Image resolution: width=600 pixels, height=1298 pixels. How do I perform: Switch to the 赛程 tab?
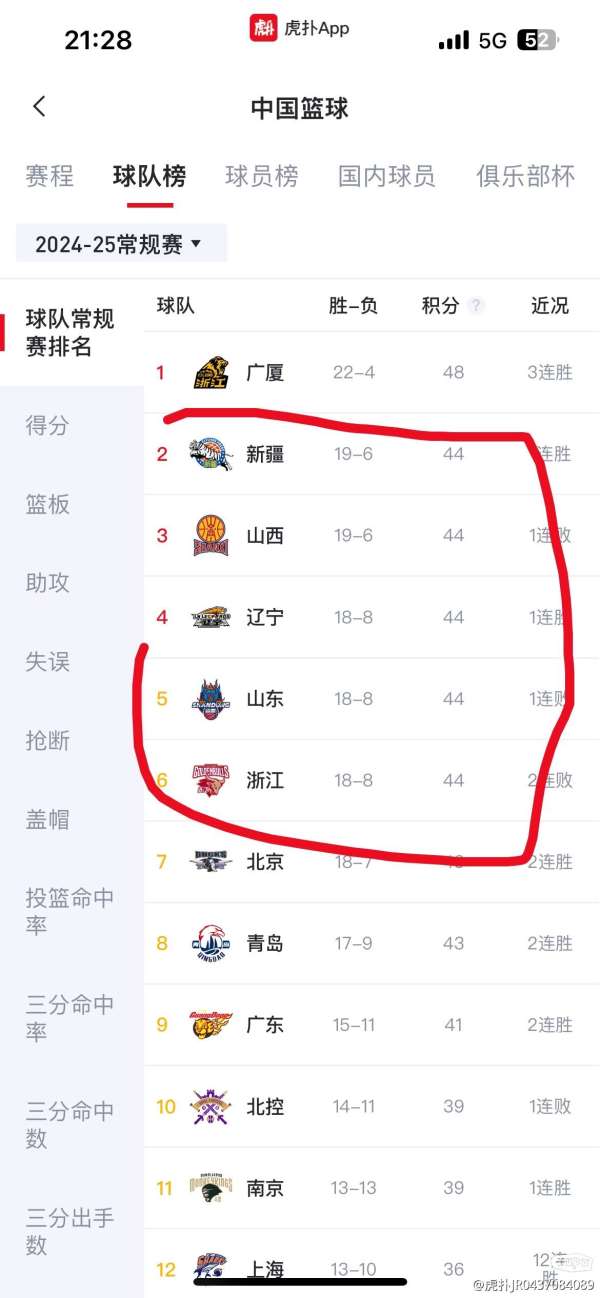49,177
